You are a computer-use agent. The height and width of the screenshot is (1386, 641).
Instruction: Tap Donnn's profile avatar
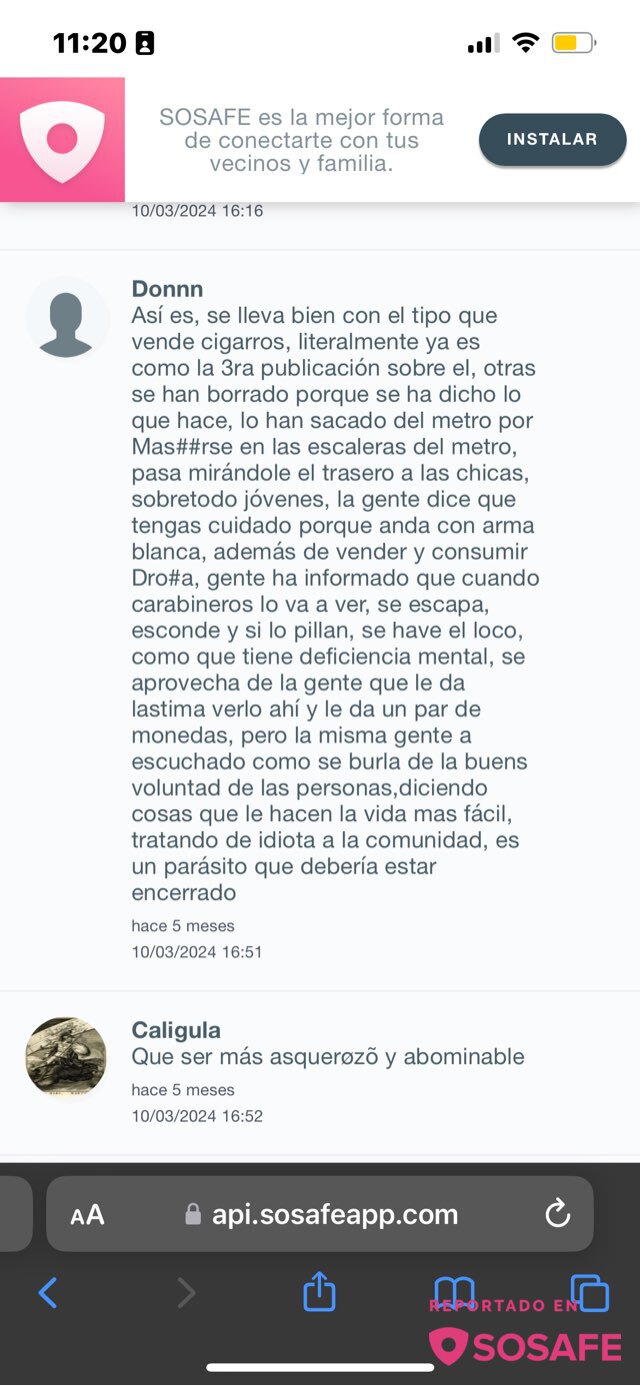click(67, 318)
